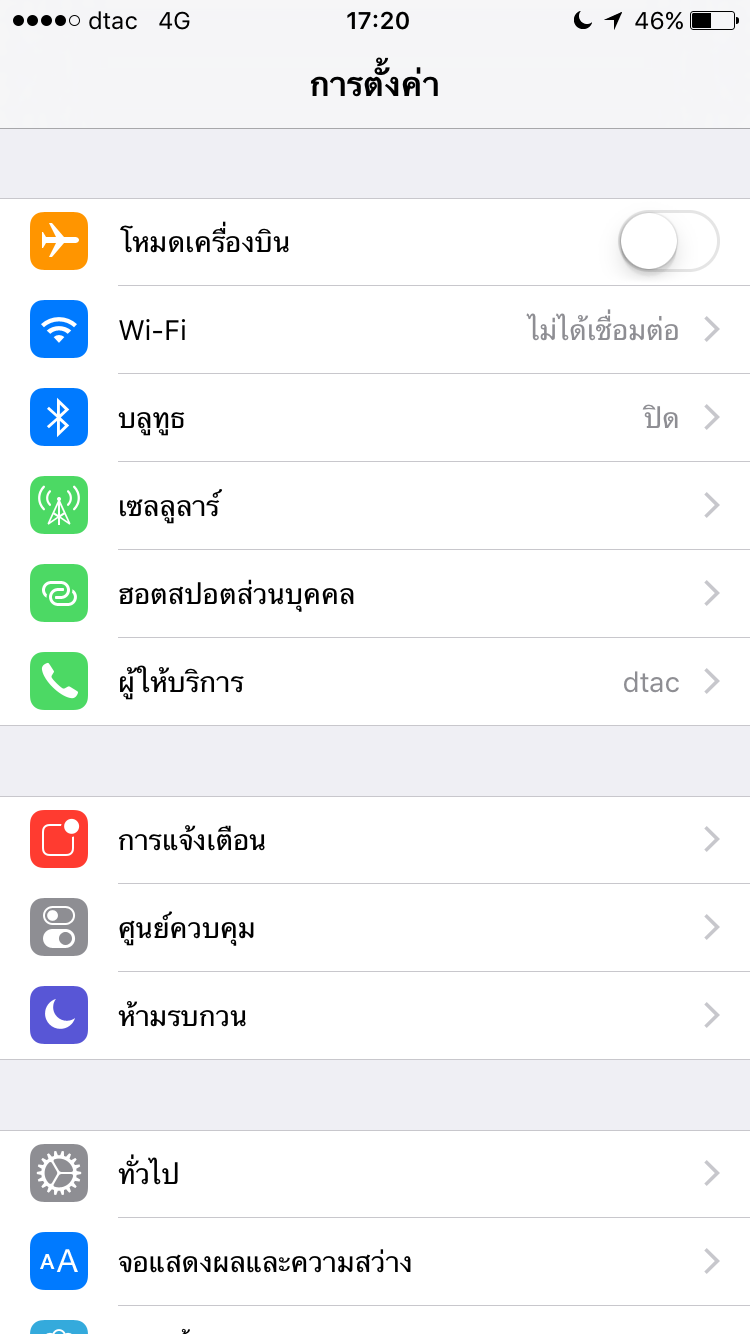Open the บลูทูธ Bluetooth settings
750x1334 pixels.
point(375,418)
